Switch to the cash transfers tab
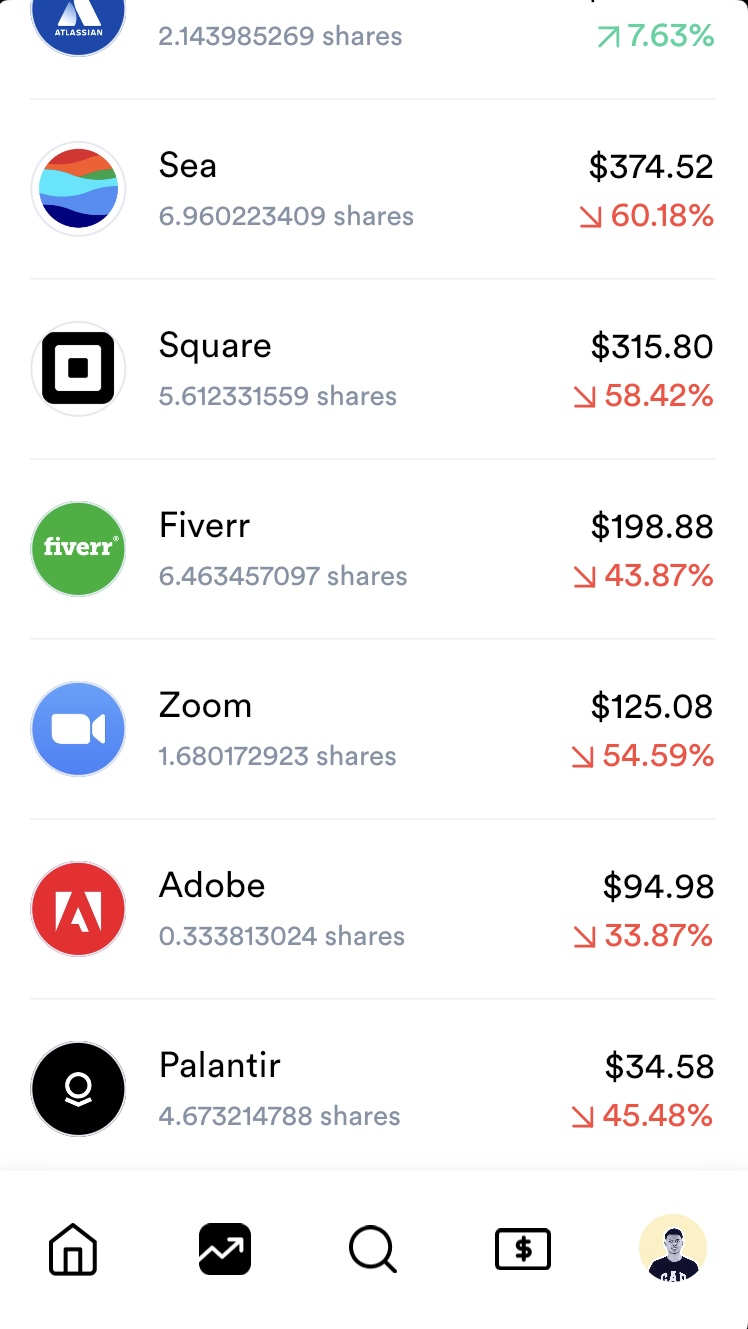The height and width of the screenshot is (1329, 748). [x=523, y=1249]
